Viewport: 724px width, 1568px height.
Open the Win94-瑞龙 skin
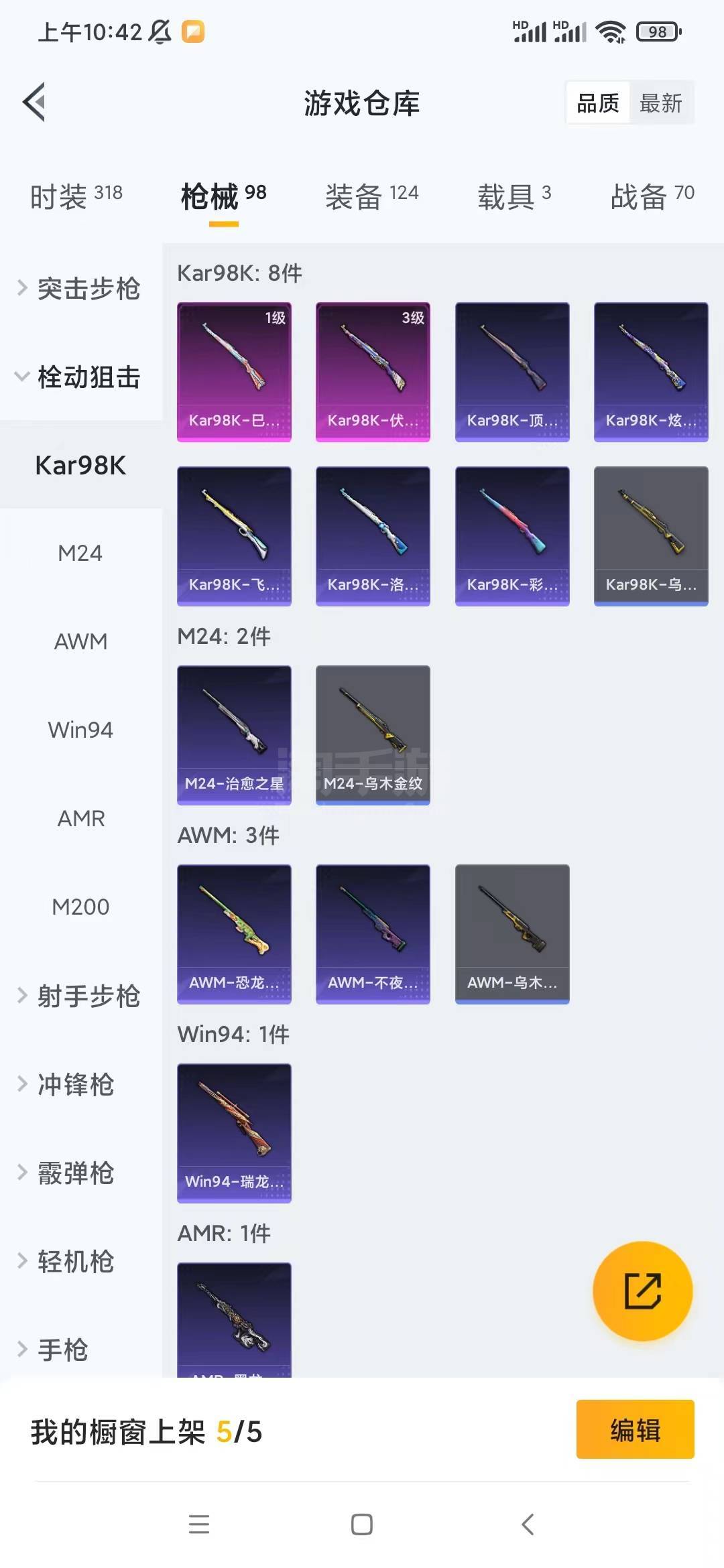pos(234,1132)
